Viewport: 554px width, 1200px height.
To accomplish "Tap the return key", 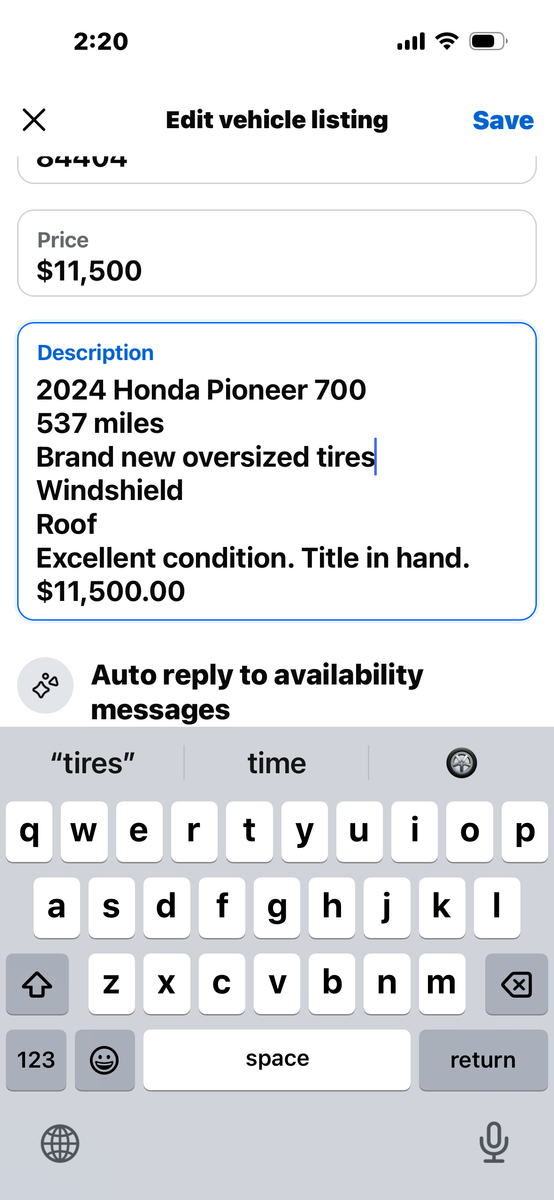I will point(483,1060).
